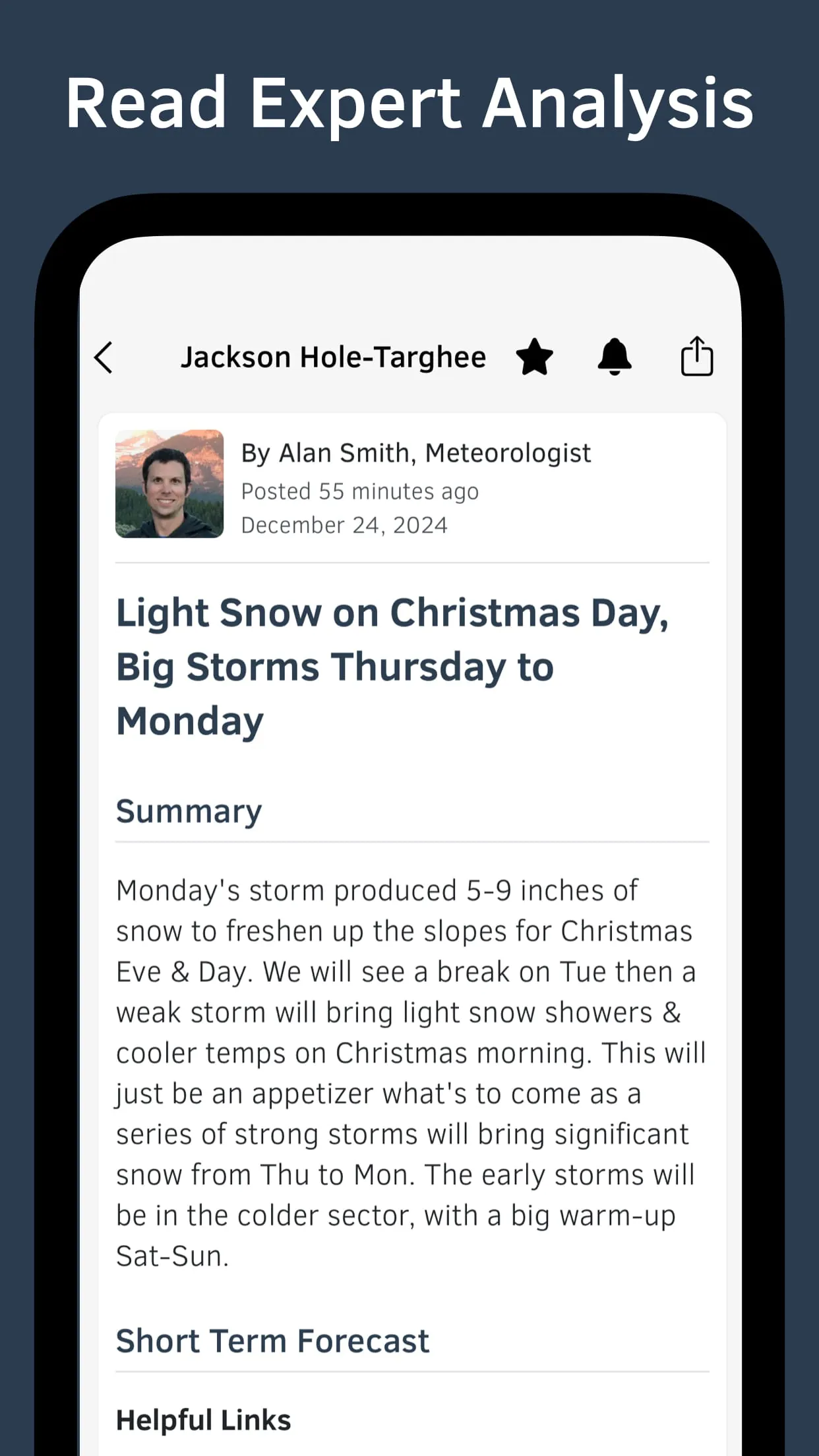Viewport: 819px width, 1456px height.
Task: Expand the Short Term Forecast section
Action: coord(272,1340)
